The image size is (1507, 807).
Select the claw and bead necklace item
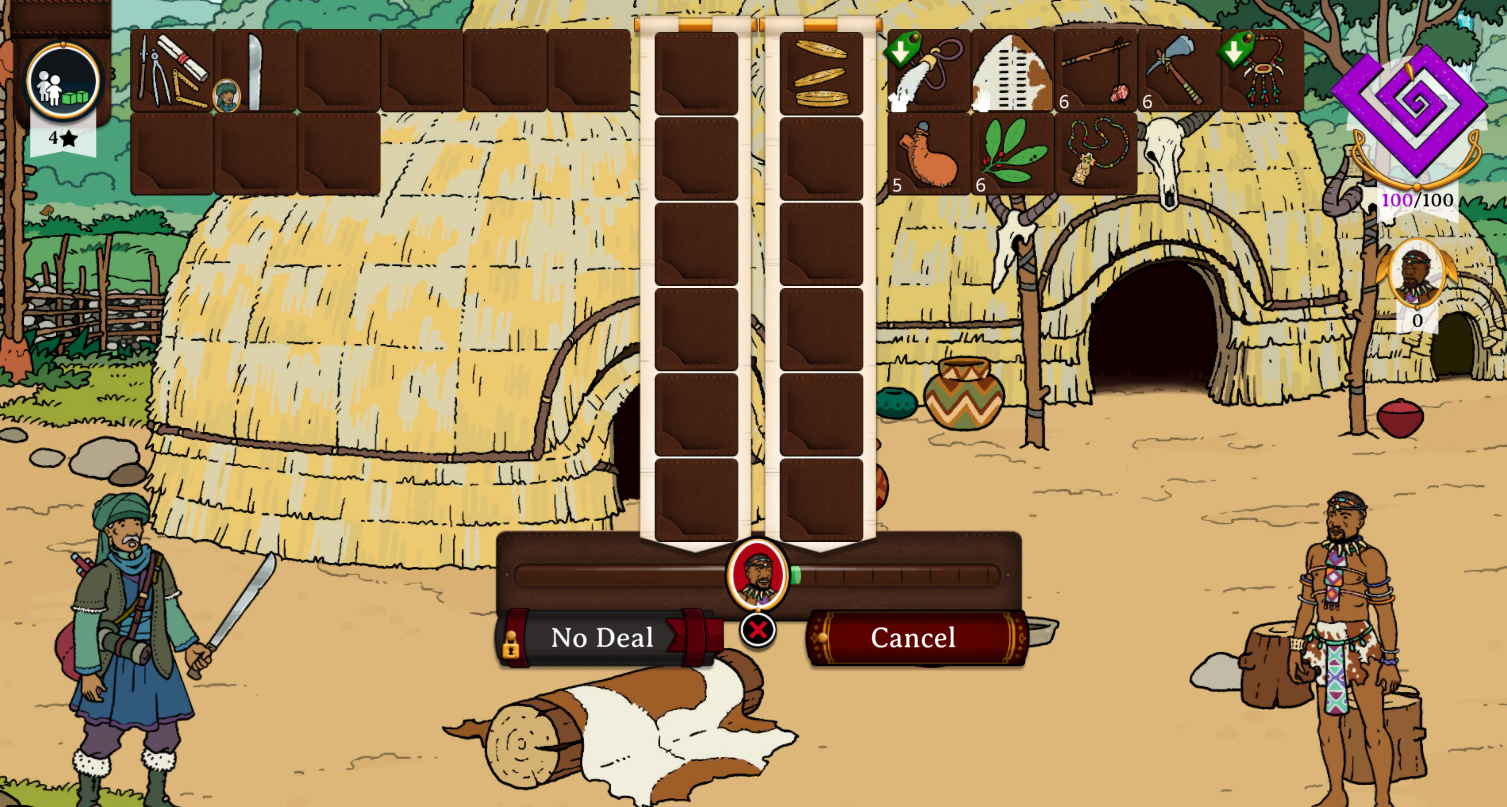[1263, 70]
